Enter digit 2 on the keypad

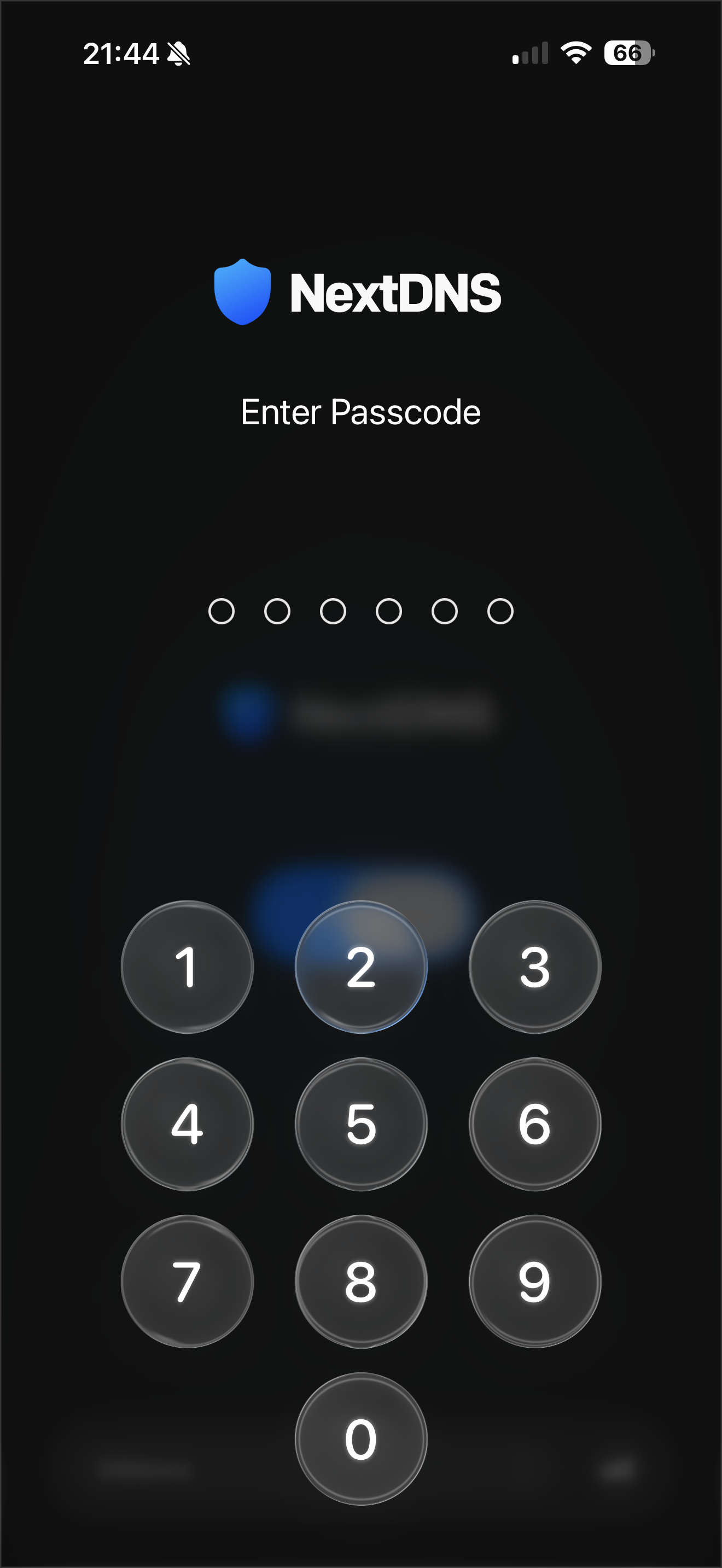(x=361, y=967)
